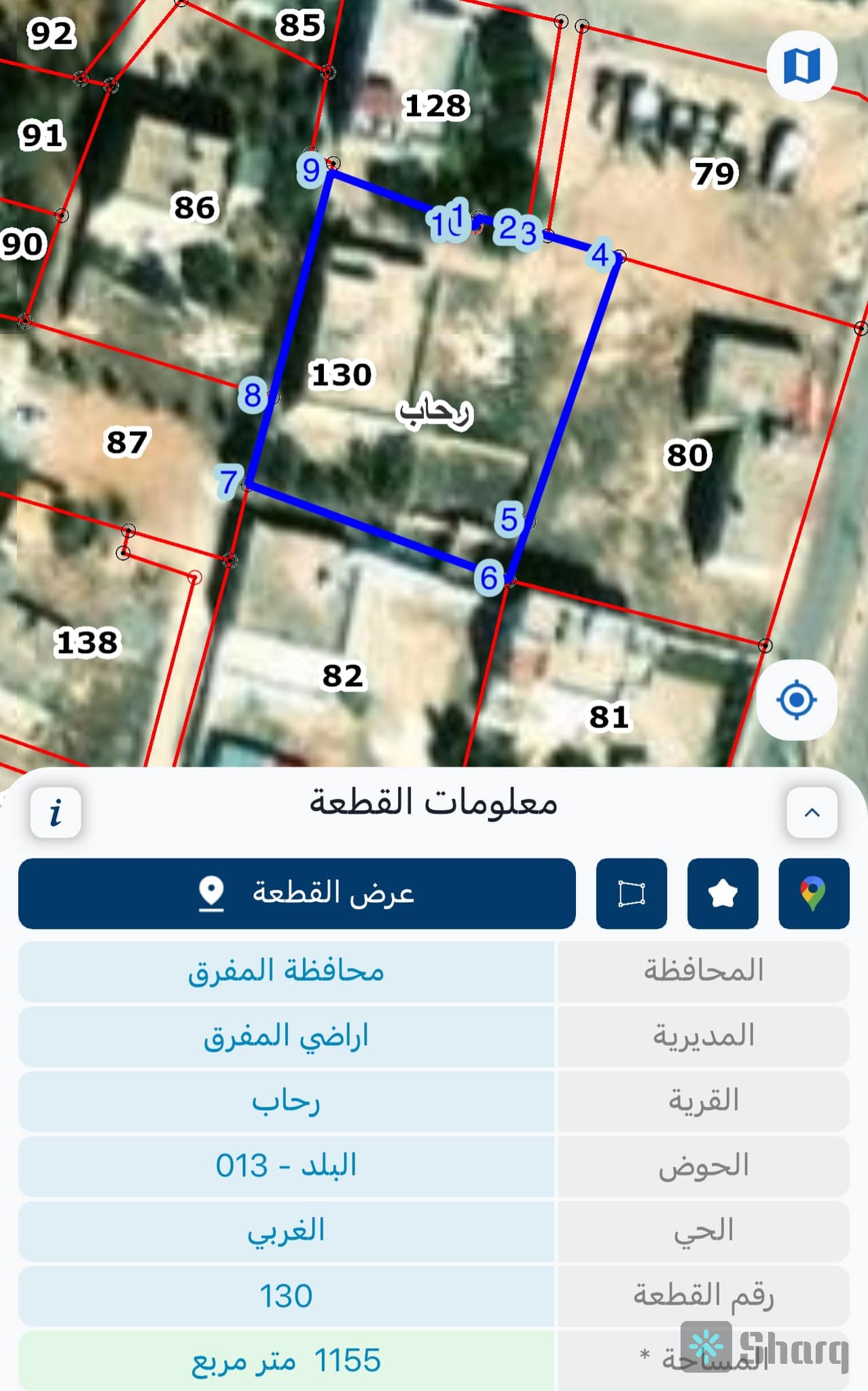
Task: Open the map layers button
Action: tap(801, 66)
